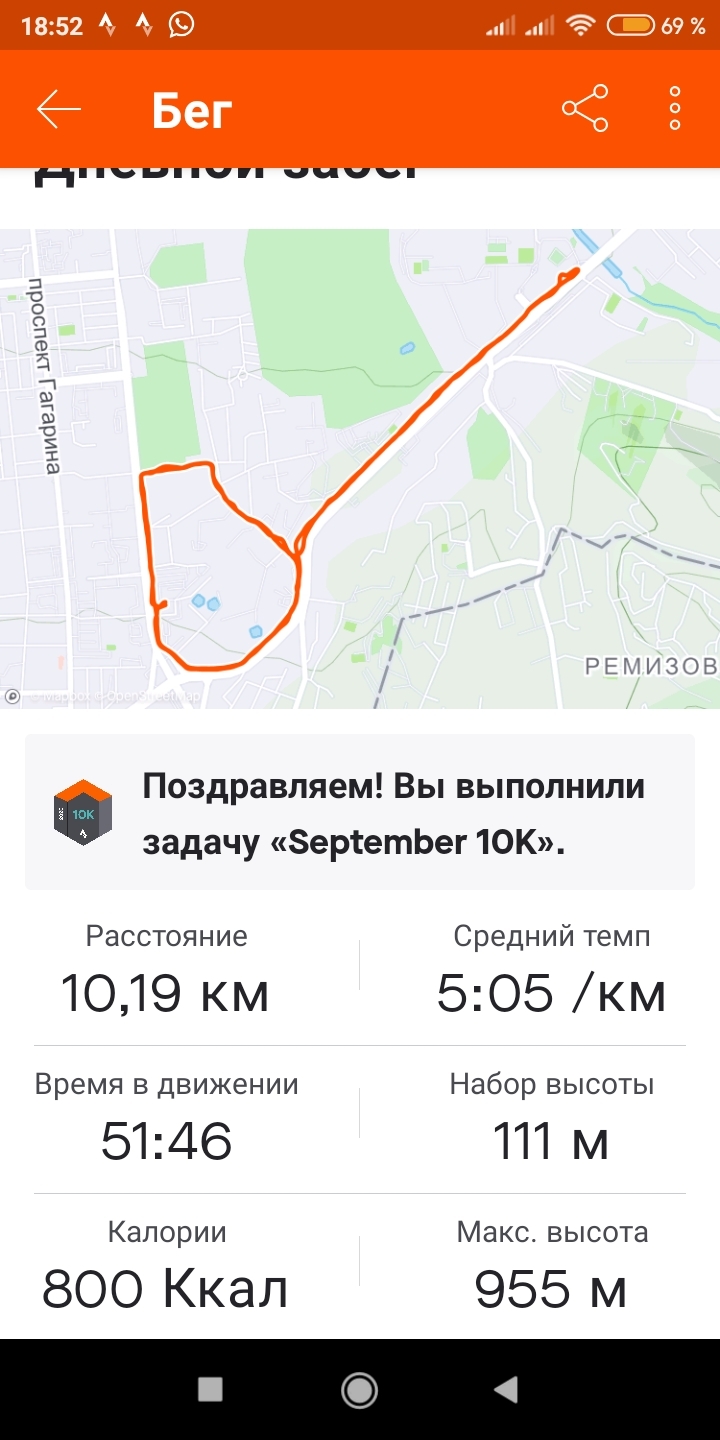The width and height of the screenshot is (720, 1440).
Task: Share this run activity
Action: [x=585, y=109]
